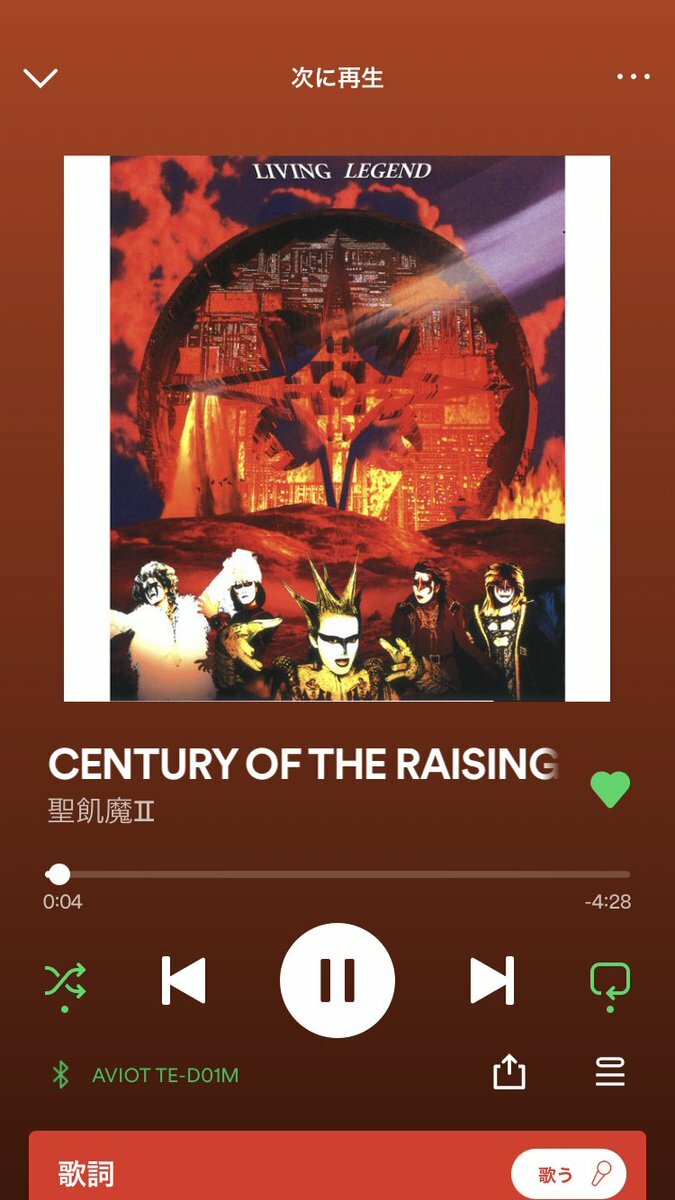Collapse the now playing screen
This screenshot has width=675, height=1200.
pyautogui.click(x=40, y=78)
